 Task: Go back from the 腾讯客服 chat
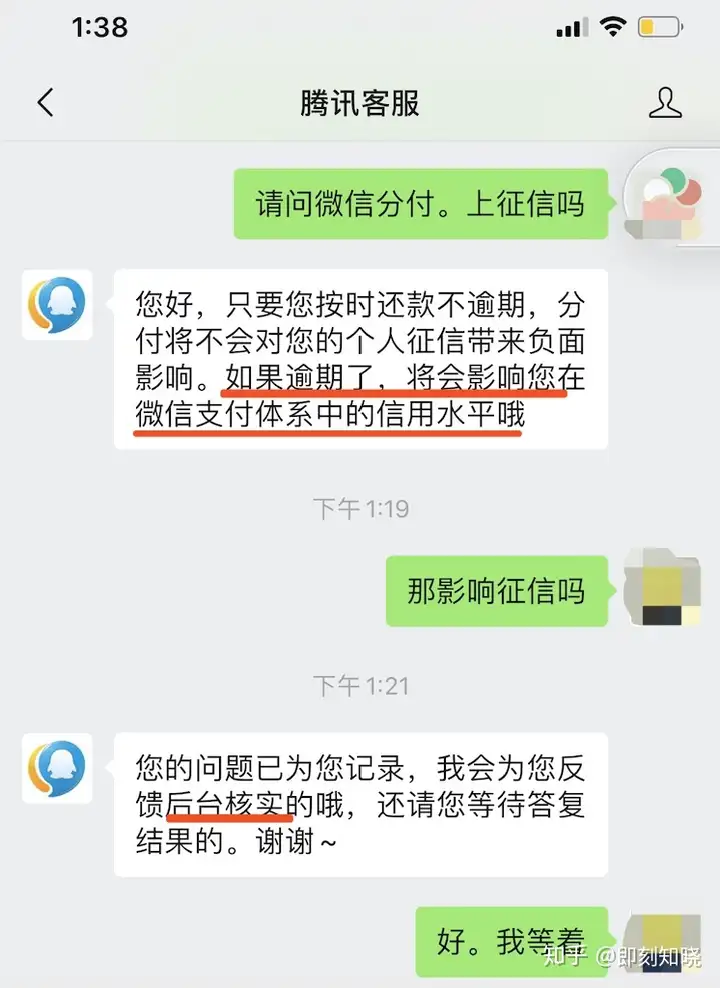click(x=45, y=103)
